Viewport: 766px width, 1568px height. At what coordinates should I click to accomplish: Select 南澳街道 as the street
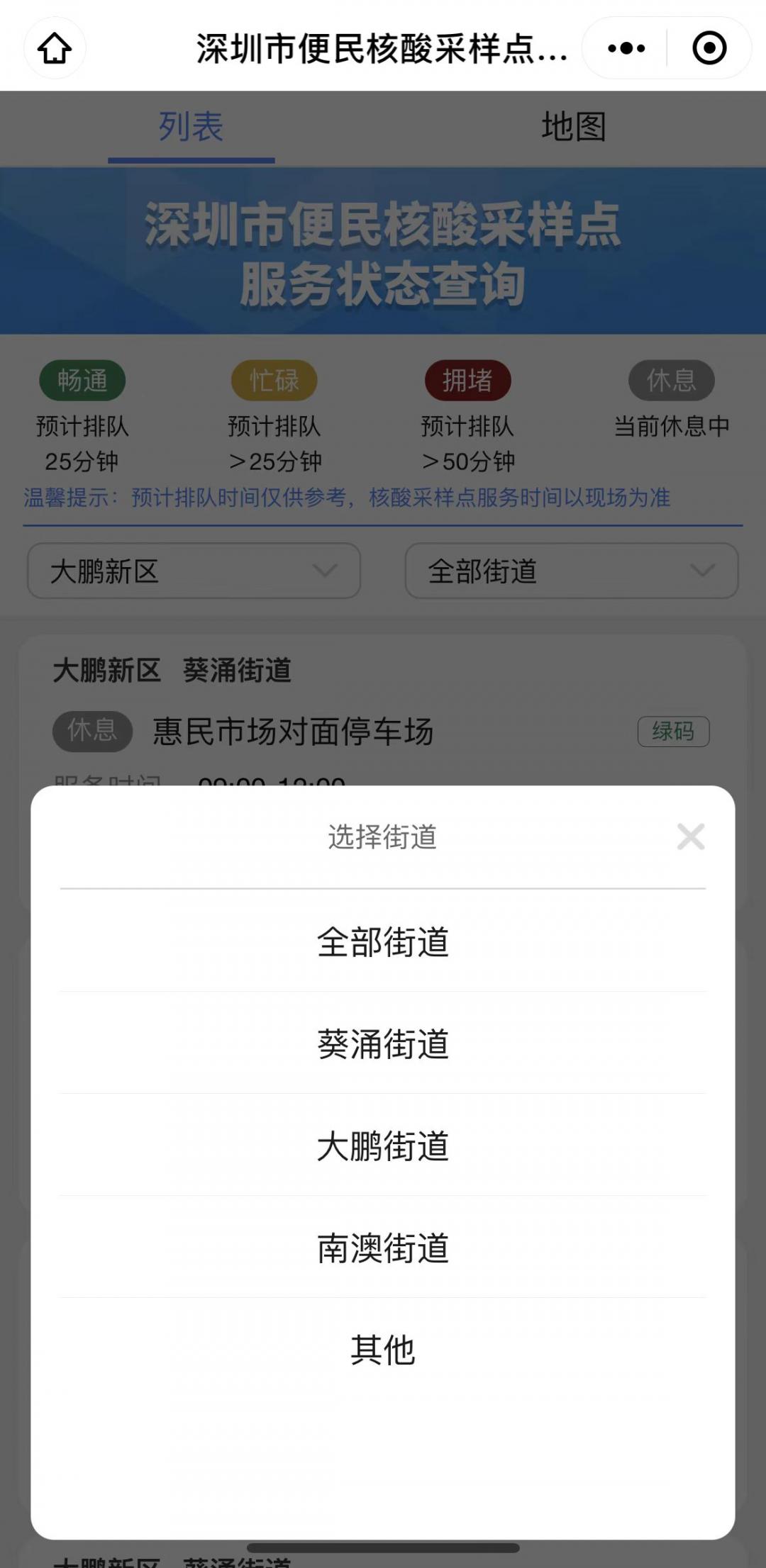(x=383, y=1248)
